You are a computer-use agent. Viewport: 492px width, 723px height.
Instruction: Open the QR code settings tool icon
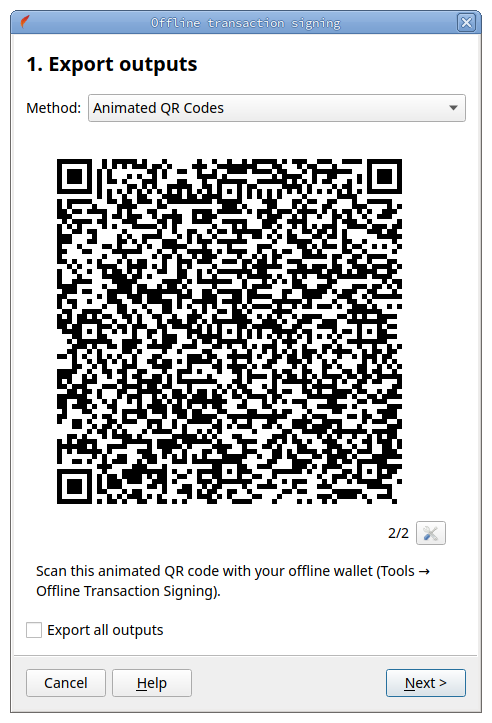431,533
